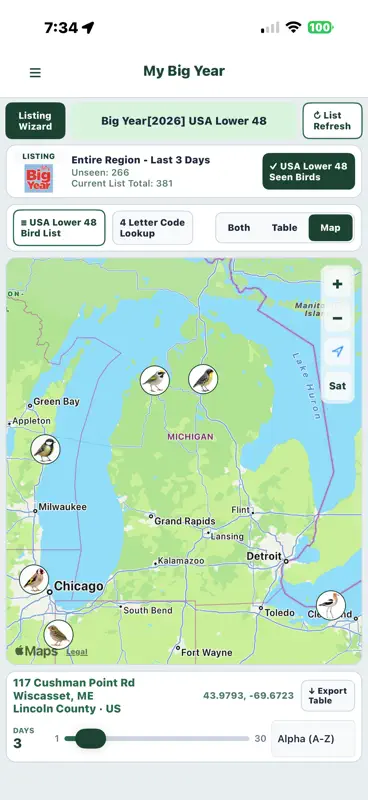Image resolution: width=368 pixels, height=800 pixels.
Task: Open the hamburger menu
Action: (35, 72)
